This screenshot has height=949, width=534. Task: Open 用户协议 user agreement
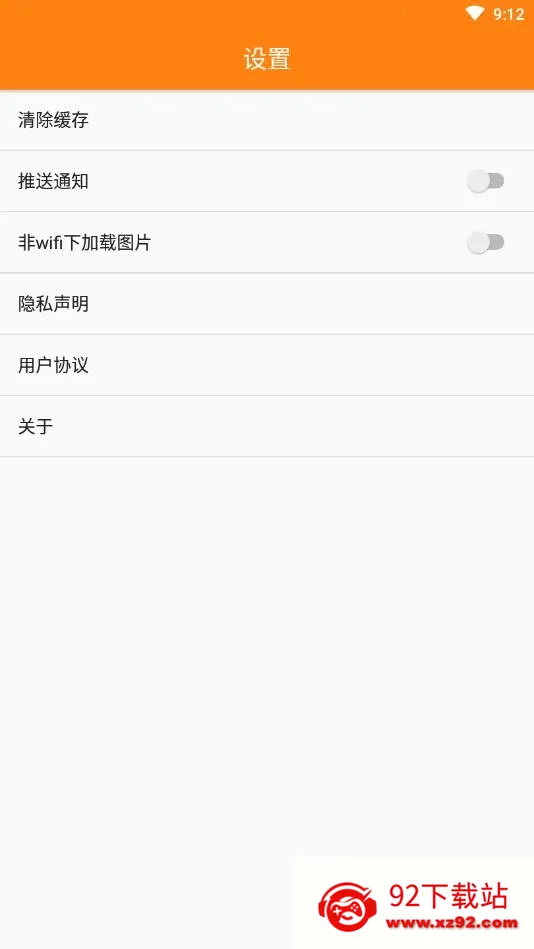tap(267, 365)
